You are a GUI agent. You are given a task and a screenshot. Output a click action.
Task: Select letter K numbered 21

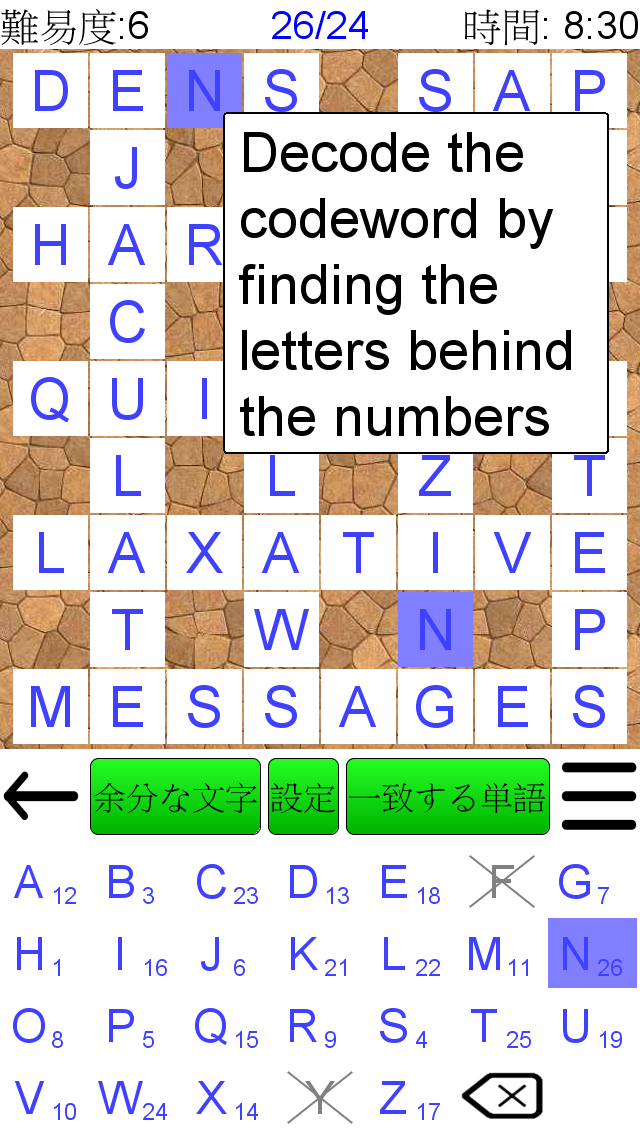[x=317, y=957]
